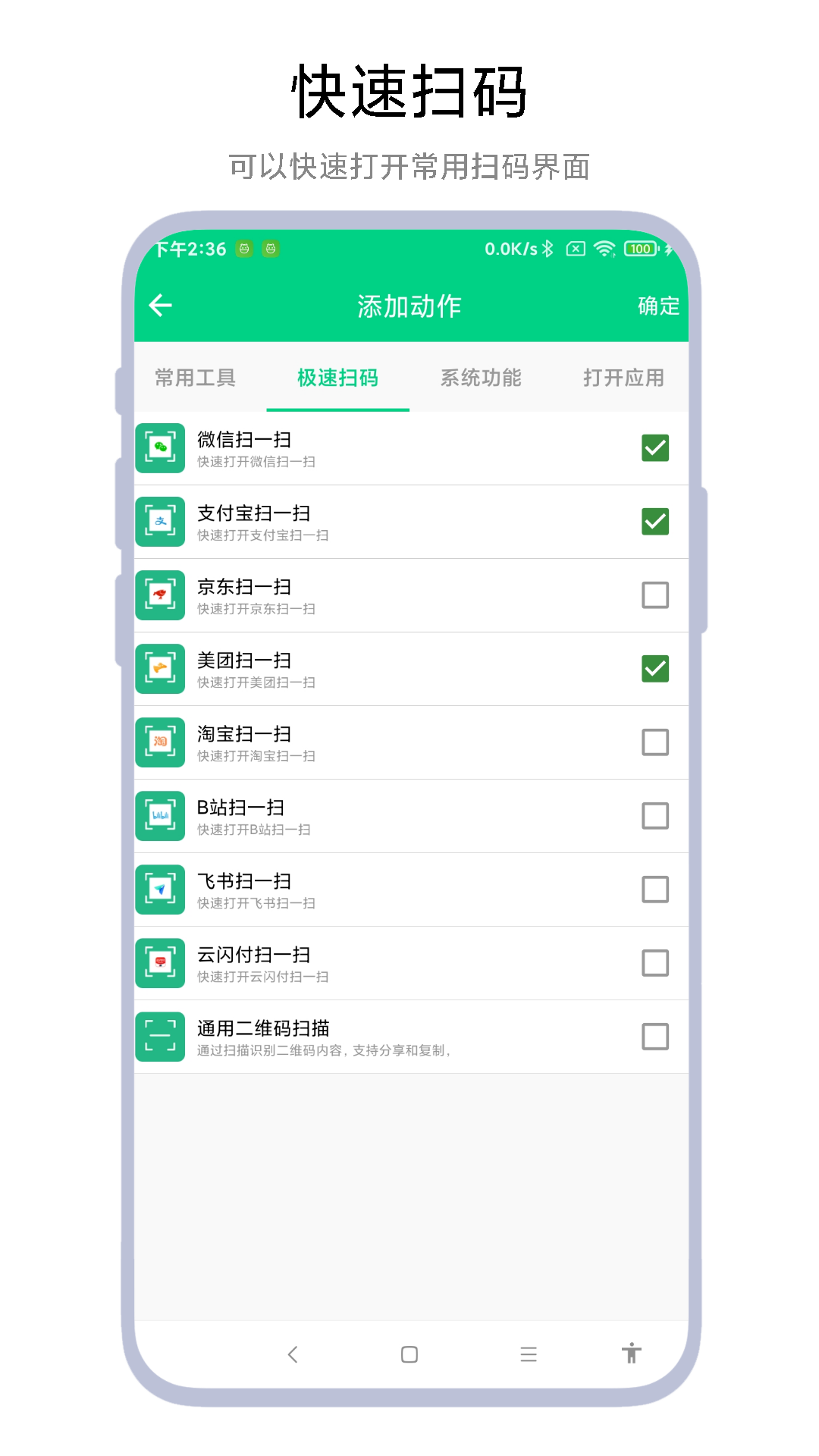
Task: Select the Feishu scan (飞书) icon
Action: click(x=159, y=890)
